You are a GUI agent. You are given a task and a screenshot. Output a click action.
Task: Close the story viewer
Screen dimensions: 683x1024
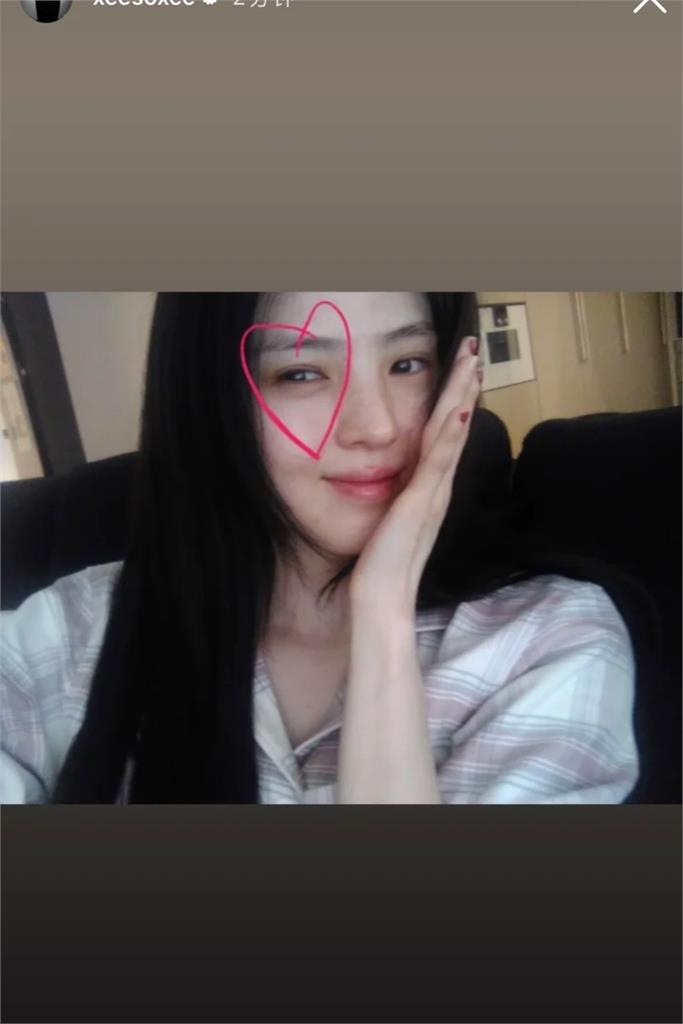[x=649, y=4]
